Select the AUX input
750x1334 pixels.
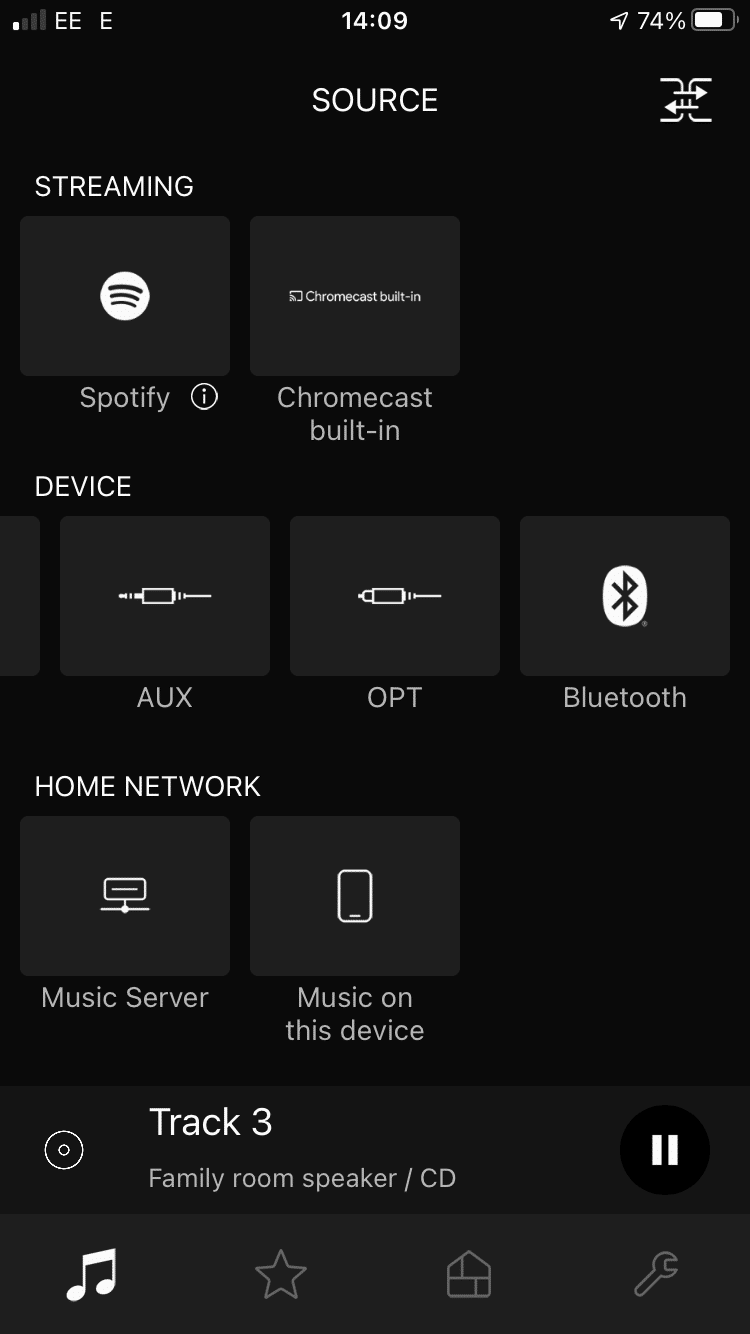(165, 596)
